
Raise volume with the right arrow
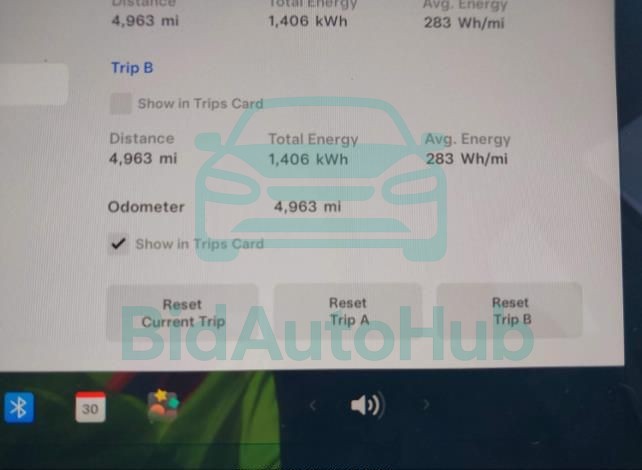(x=426, y=405)
